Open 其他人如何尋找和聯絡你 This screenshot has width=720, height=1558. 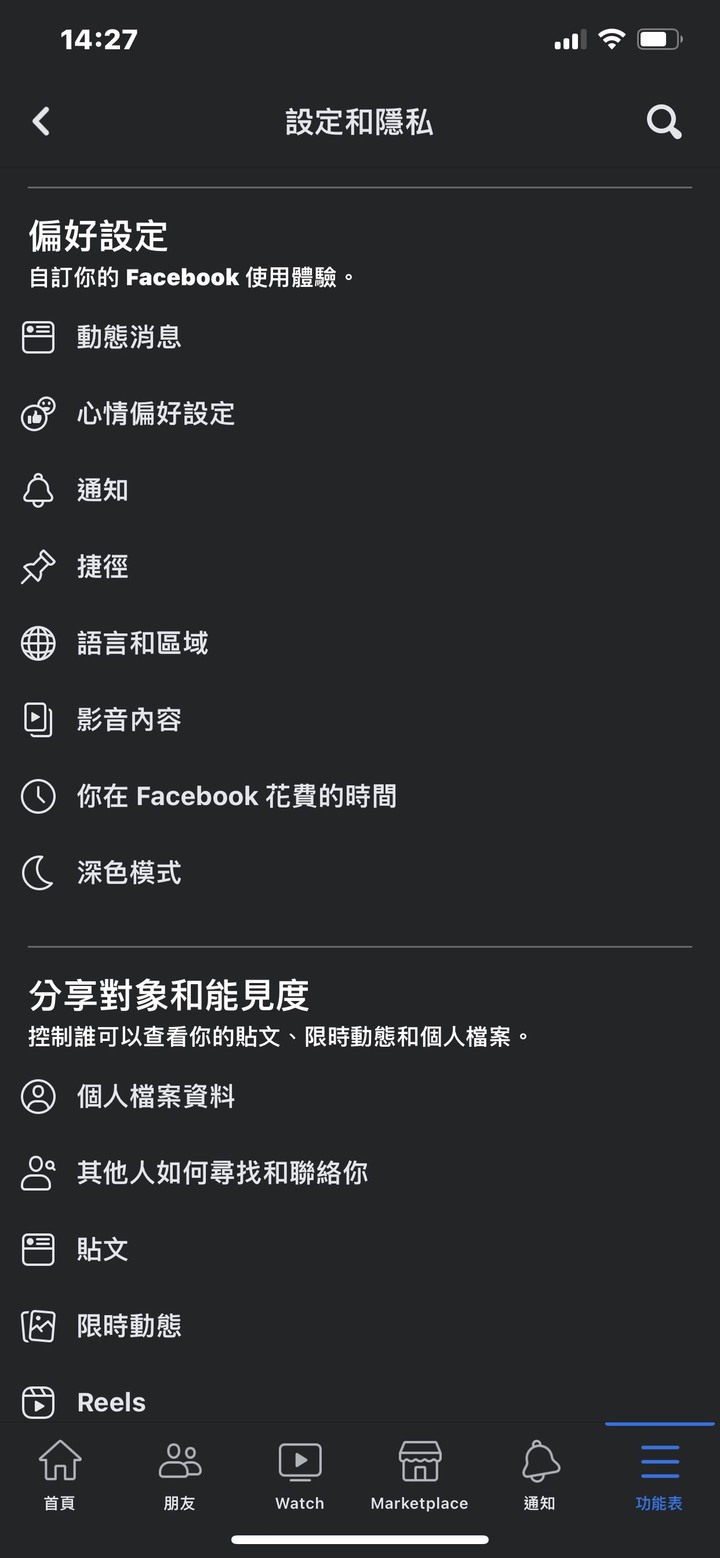(x=360, y=1173)
